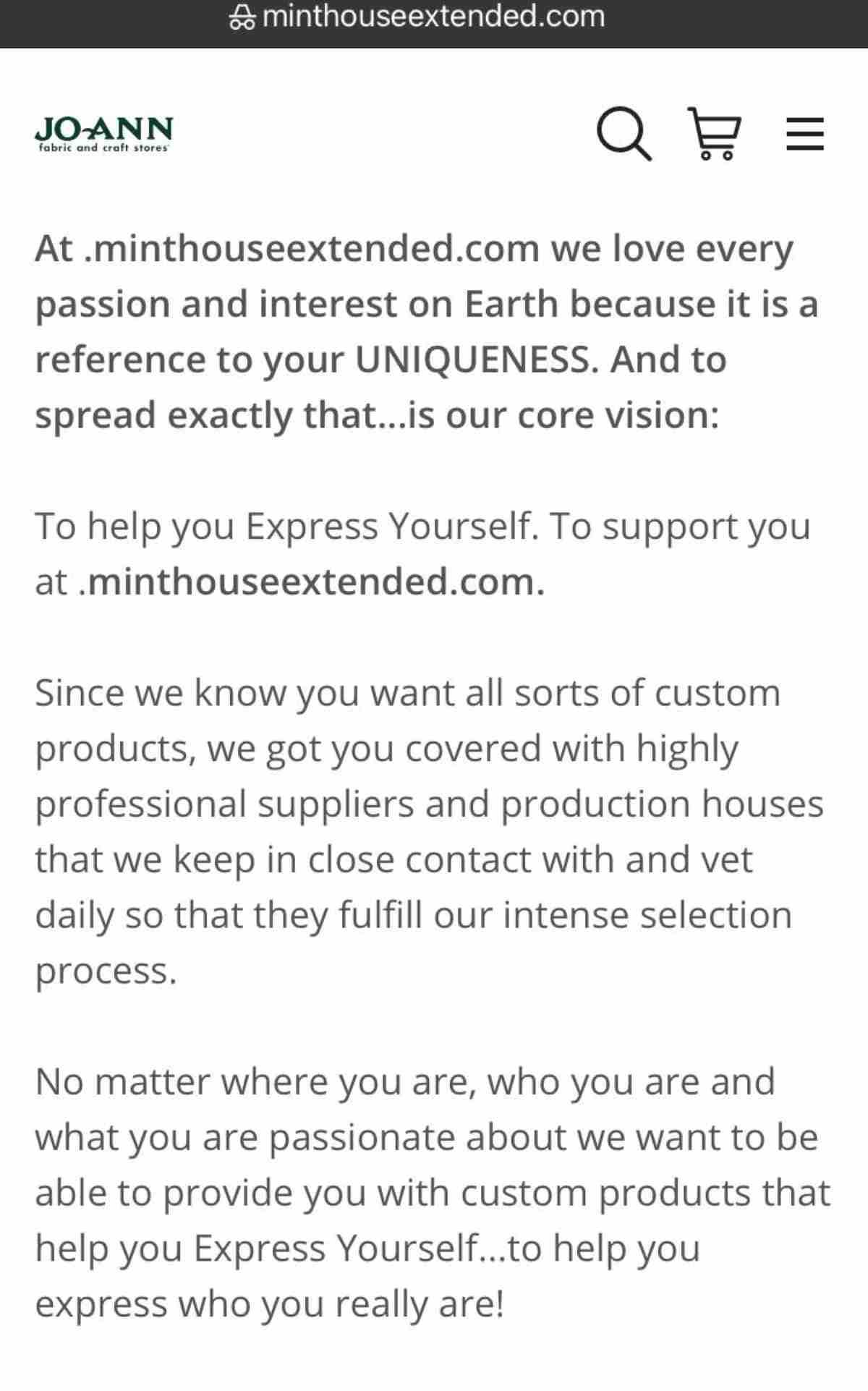The height and width of the screenshot is (1391, 868).
Task: Tap the JO-ANN logo to go home
Action: point(103,134)
